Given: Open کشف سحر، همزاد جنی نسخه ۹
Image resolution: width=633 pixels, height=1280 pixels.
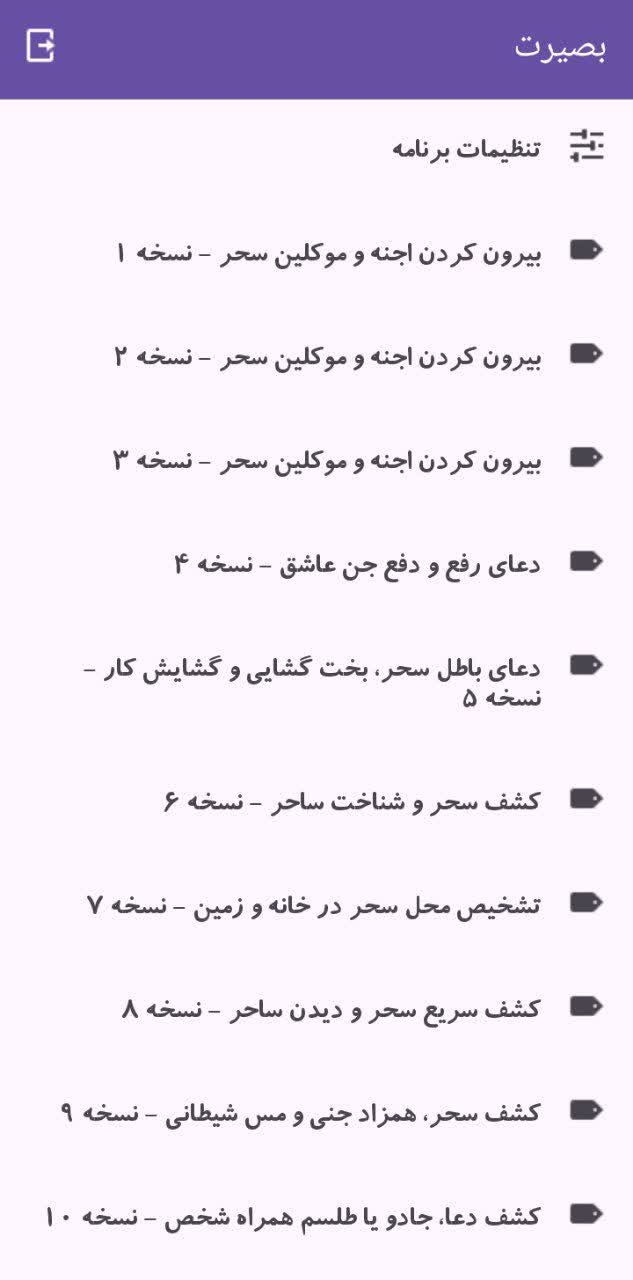Looking at the screenshot, I should (300, 1113).
